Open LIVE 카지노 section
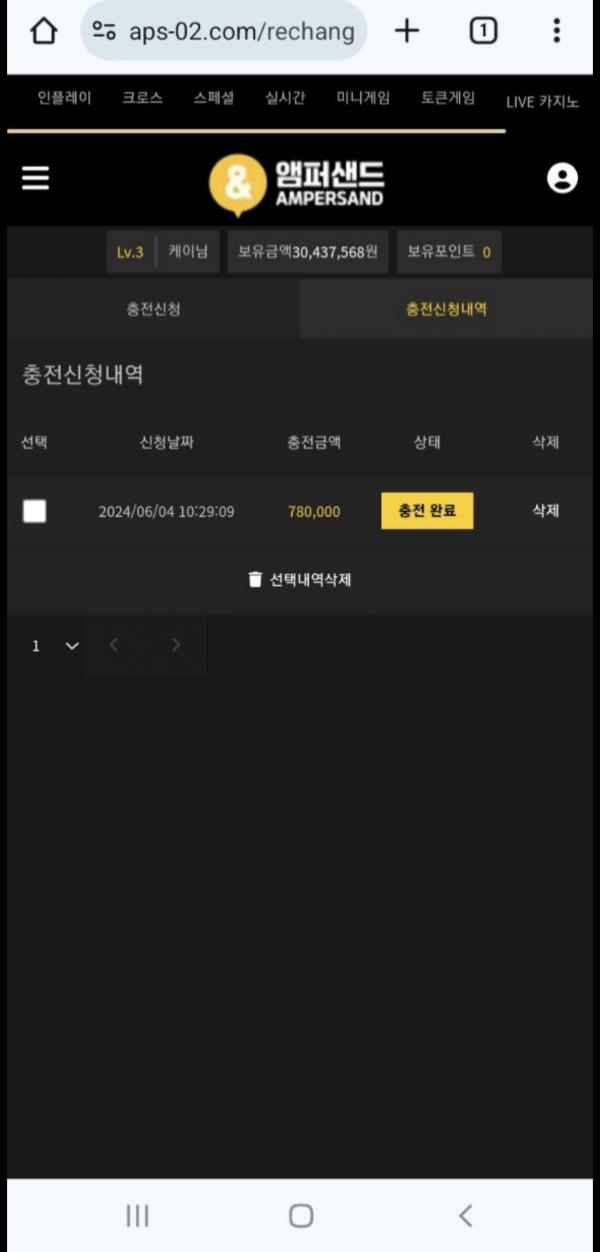600x1252 pixels. [x=542, y=101]
